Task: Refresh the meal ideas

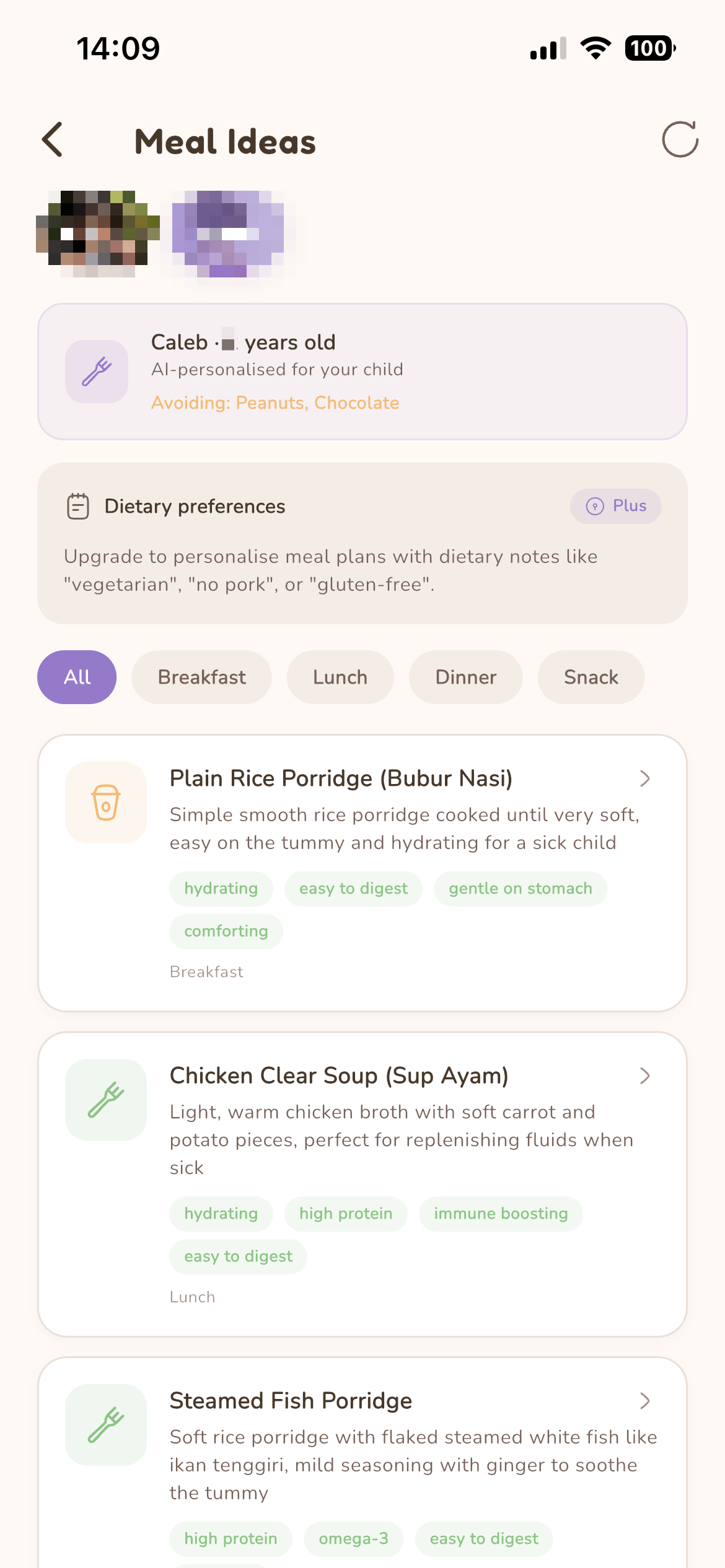Action: click(x=680, y=139)
